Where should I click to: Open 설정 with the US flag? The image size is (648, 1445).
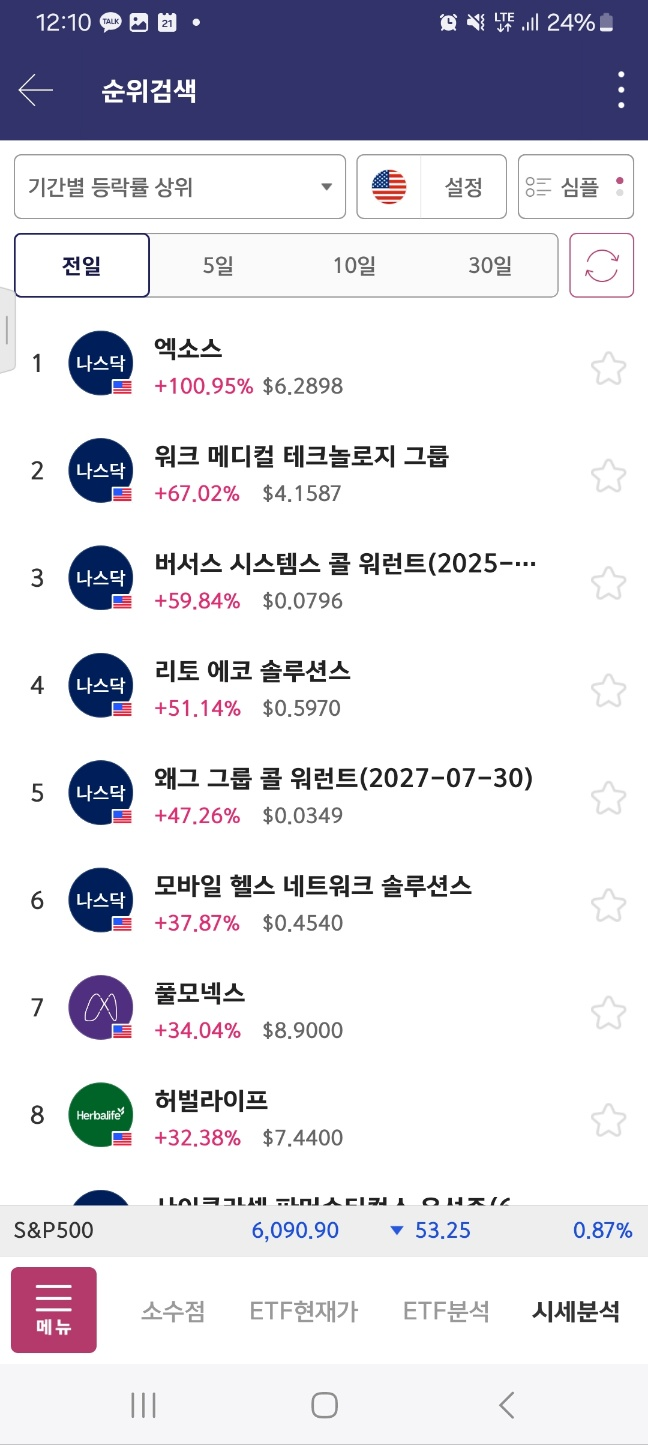tap(432, 187)
